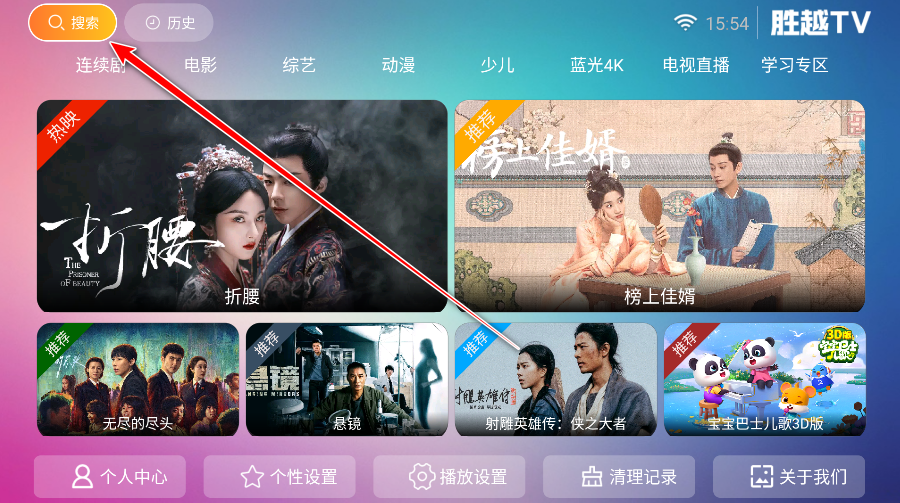
Task: Open 历史 watch history
Action: [x=169, y=22]
